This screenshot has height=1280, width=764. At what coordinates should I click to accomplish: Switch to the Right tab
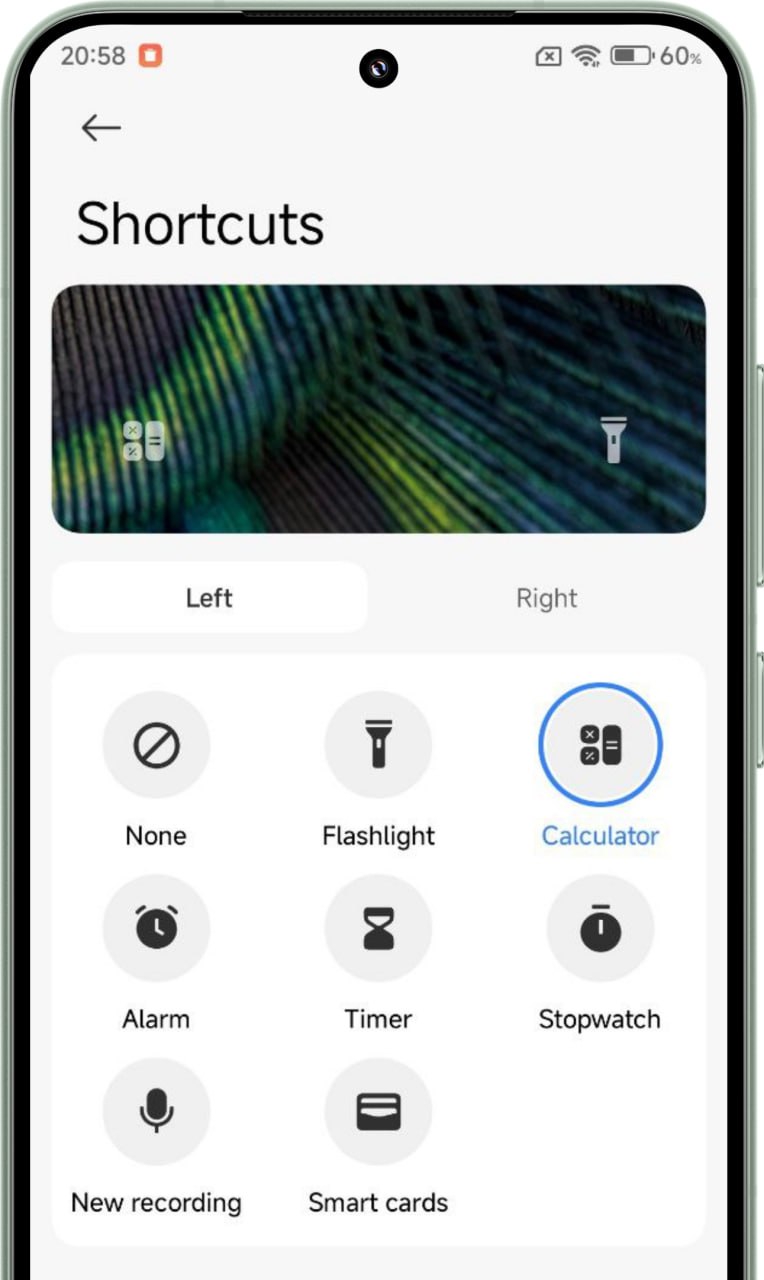point(546,598)
